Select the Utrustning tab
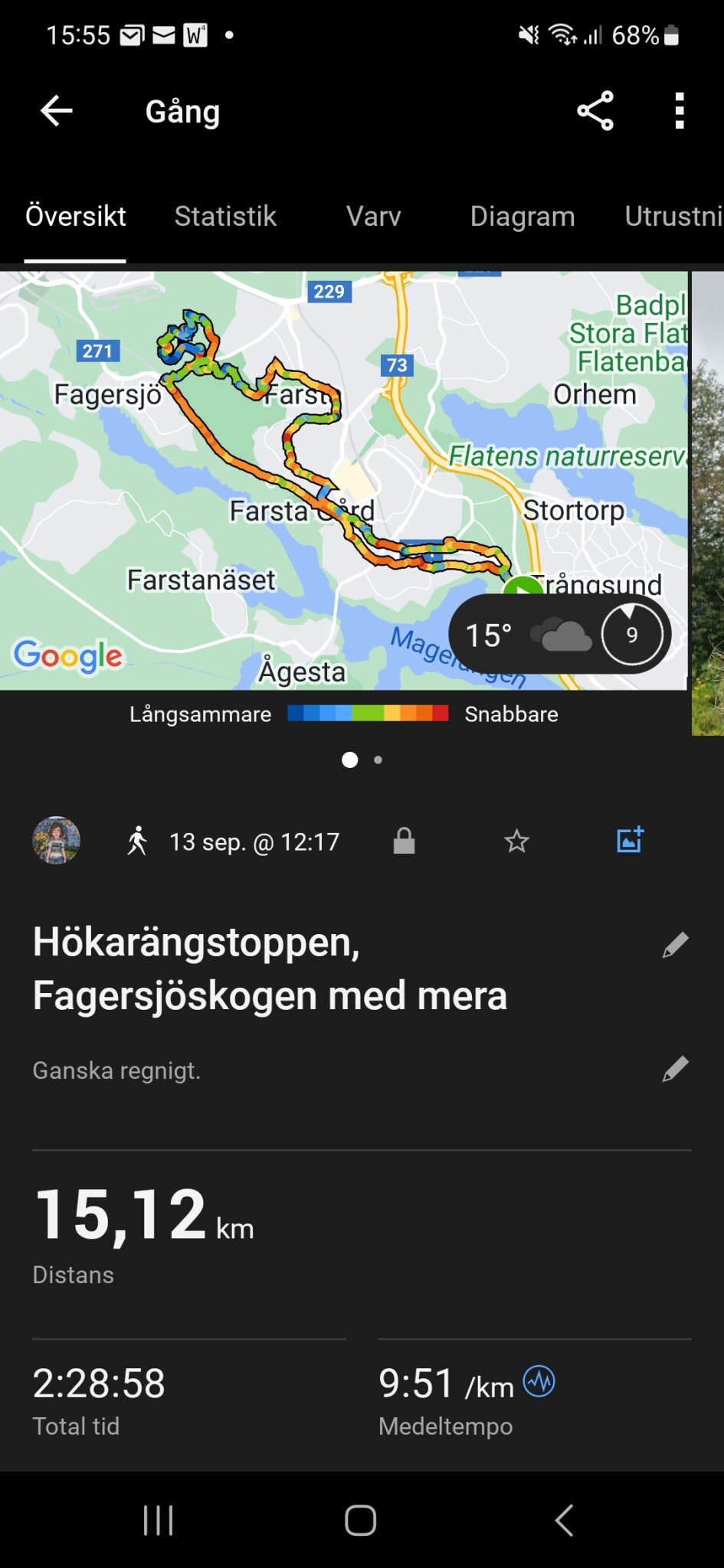Viewport: 724px width, 1568px height. [x=673, y=217]
